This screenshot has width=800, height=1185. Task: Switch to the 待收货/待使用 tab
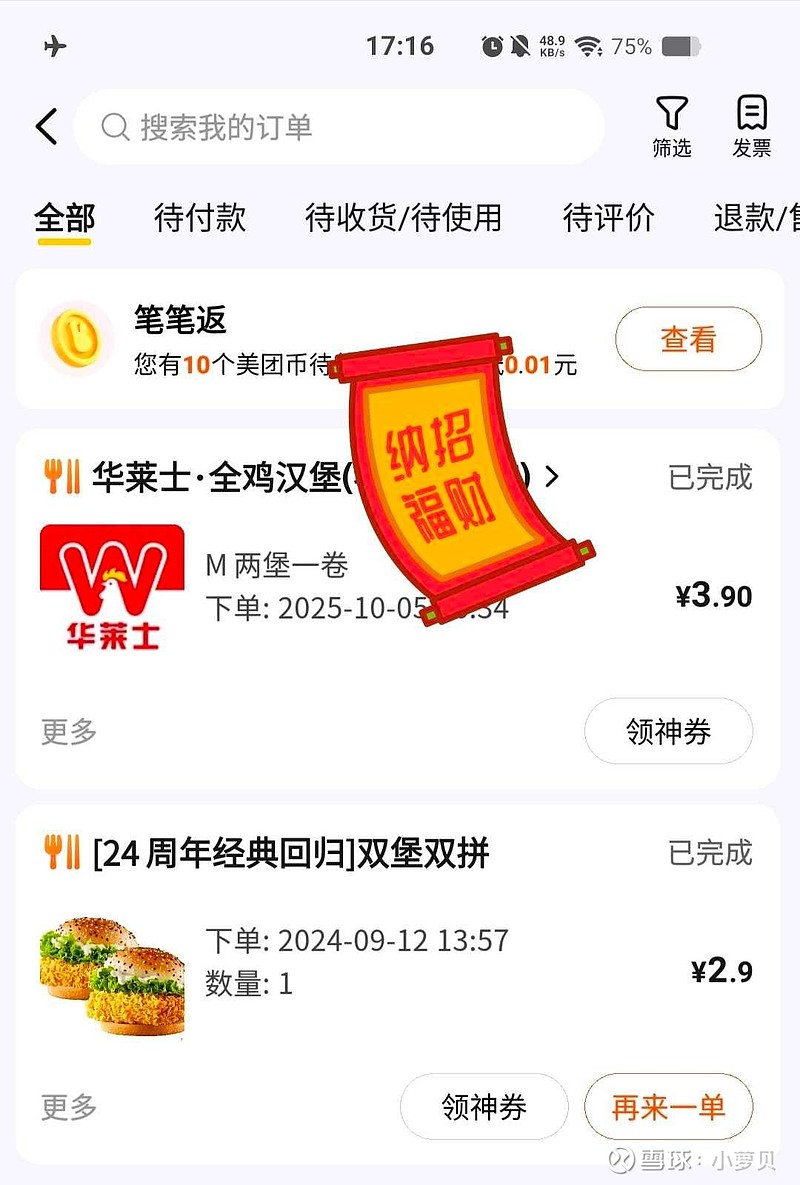403,217
